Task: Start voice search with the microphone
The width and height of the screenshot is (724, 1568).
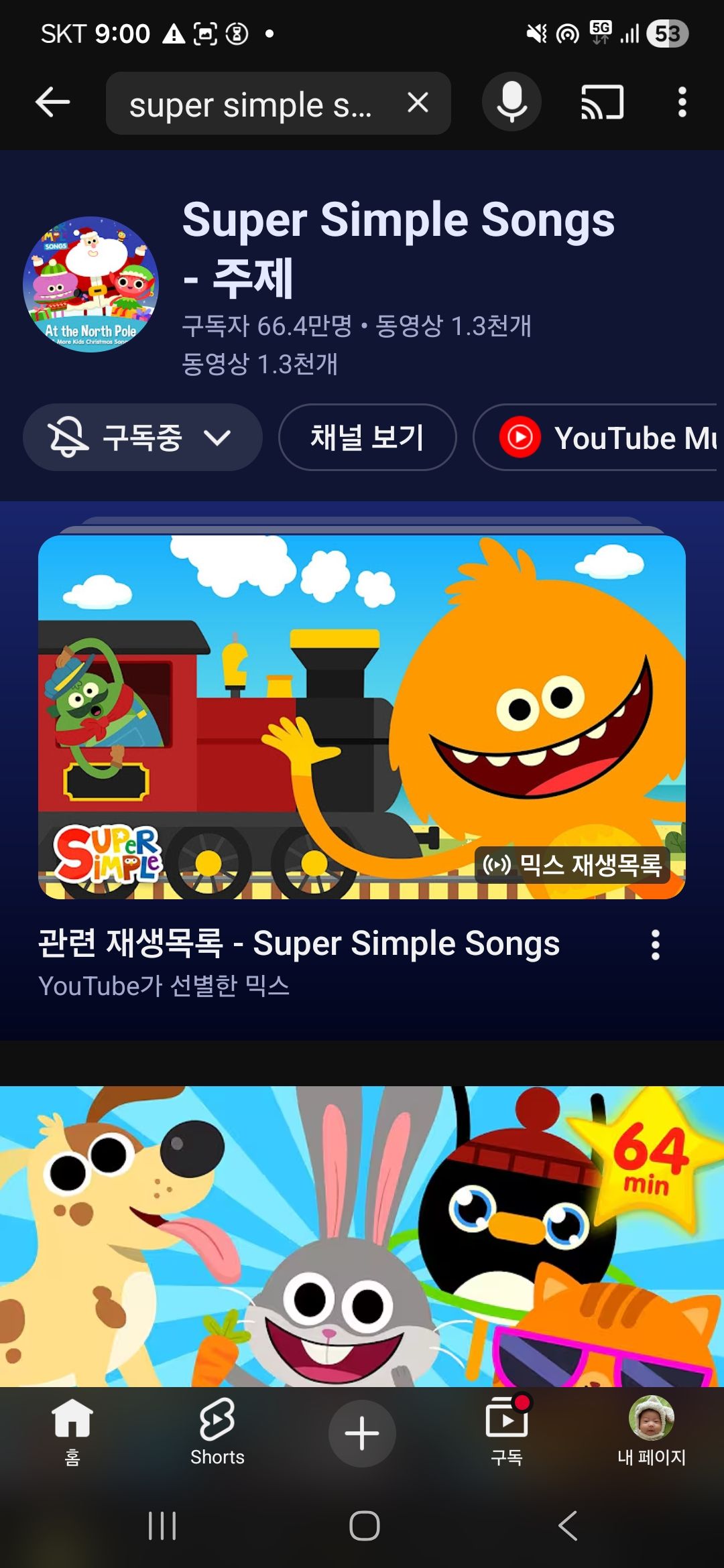Action: pos(511,103)
